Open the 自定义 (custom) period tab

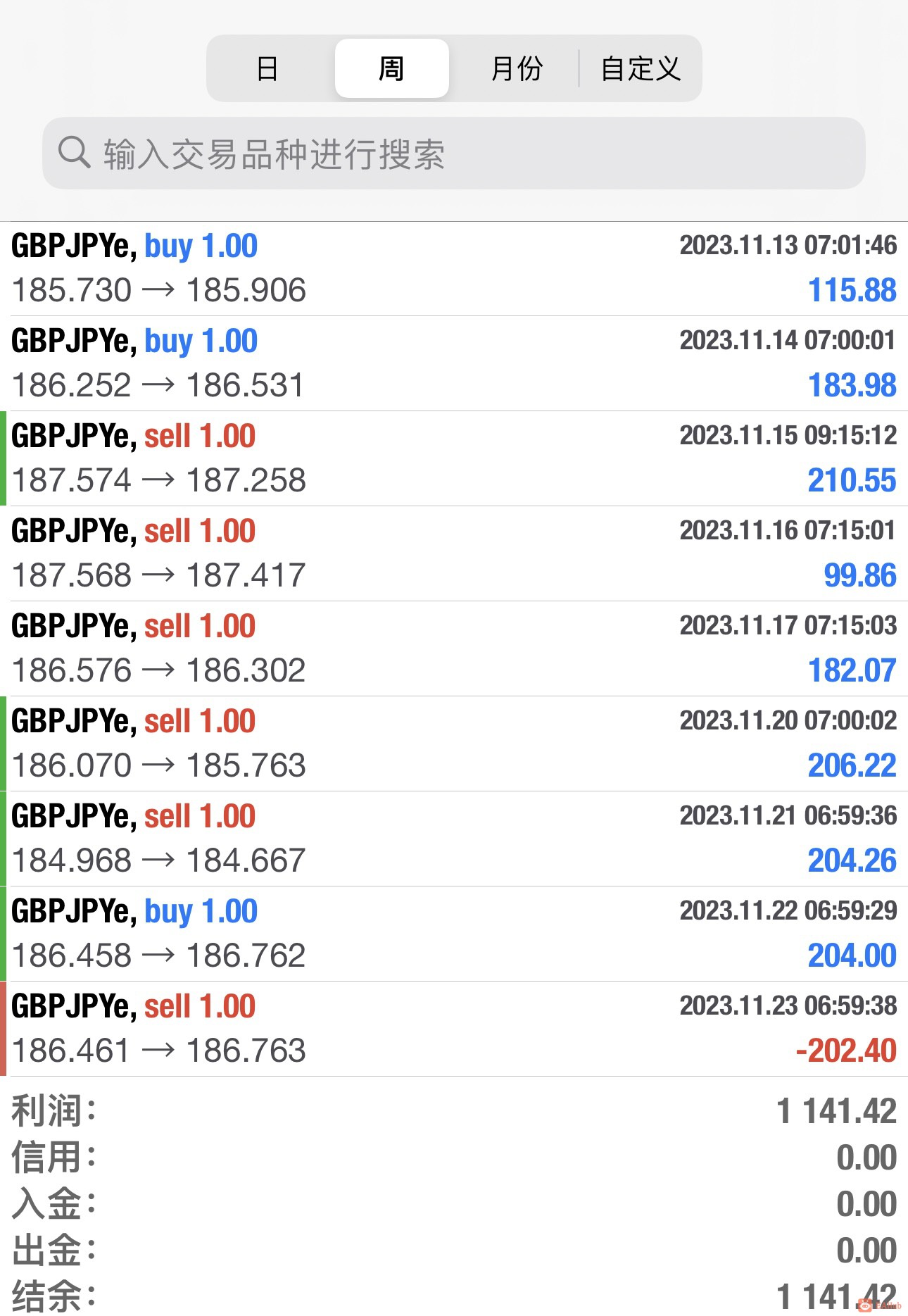click(x=641, y=69)
